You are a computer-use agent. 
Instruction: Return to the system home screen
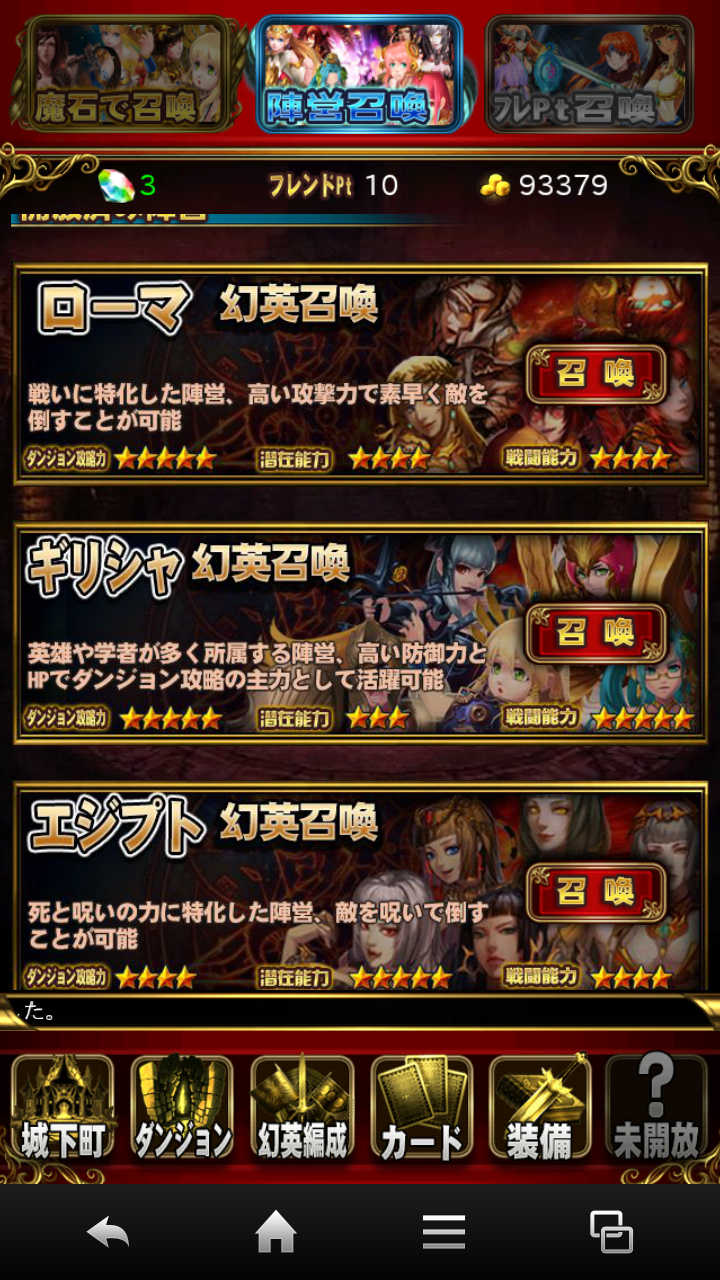point(276,1232)
